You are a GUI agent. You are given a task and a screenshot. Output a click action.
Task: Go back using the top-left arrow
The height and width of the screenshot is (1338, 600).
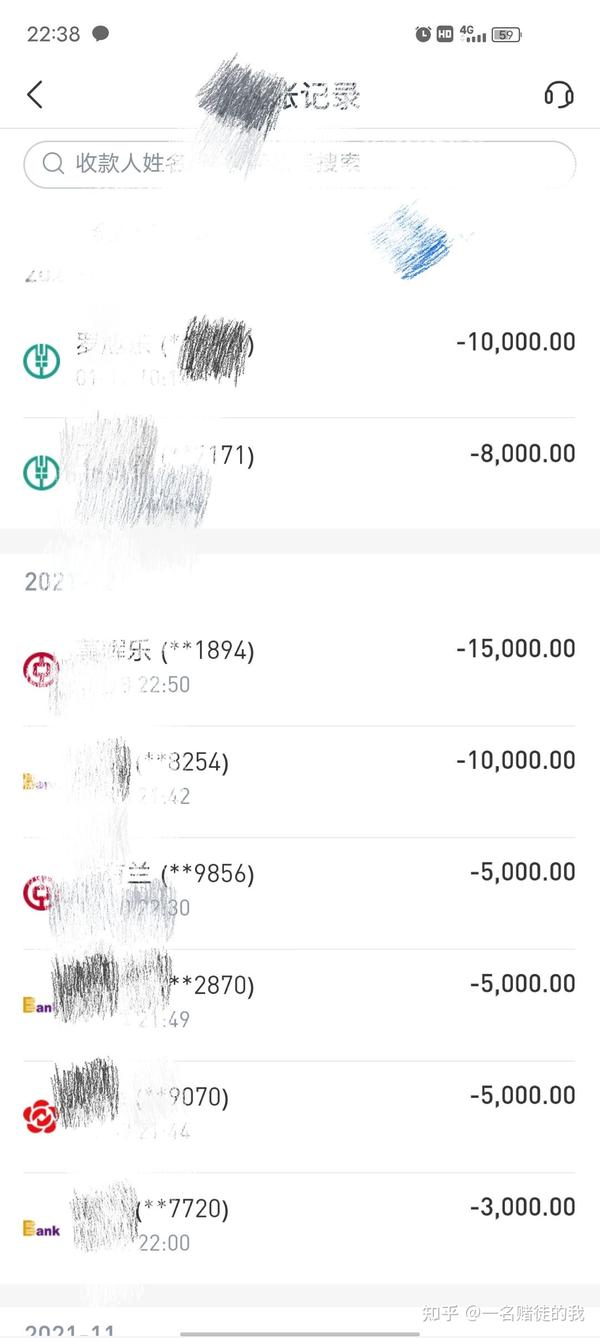(35, 95)
